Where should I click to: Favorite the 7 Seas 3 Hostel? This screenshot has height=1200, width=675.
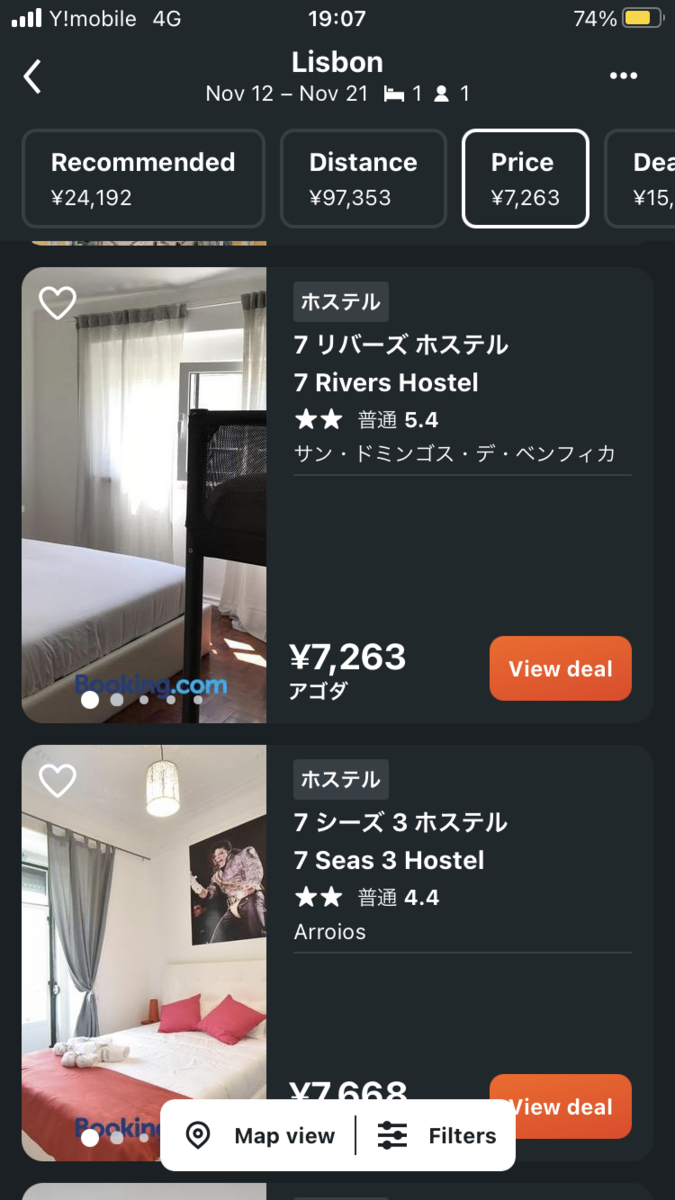pyautogui.click(x=57, y=780)
